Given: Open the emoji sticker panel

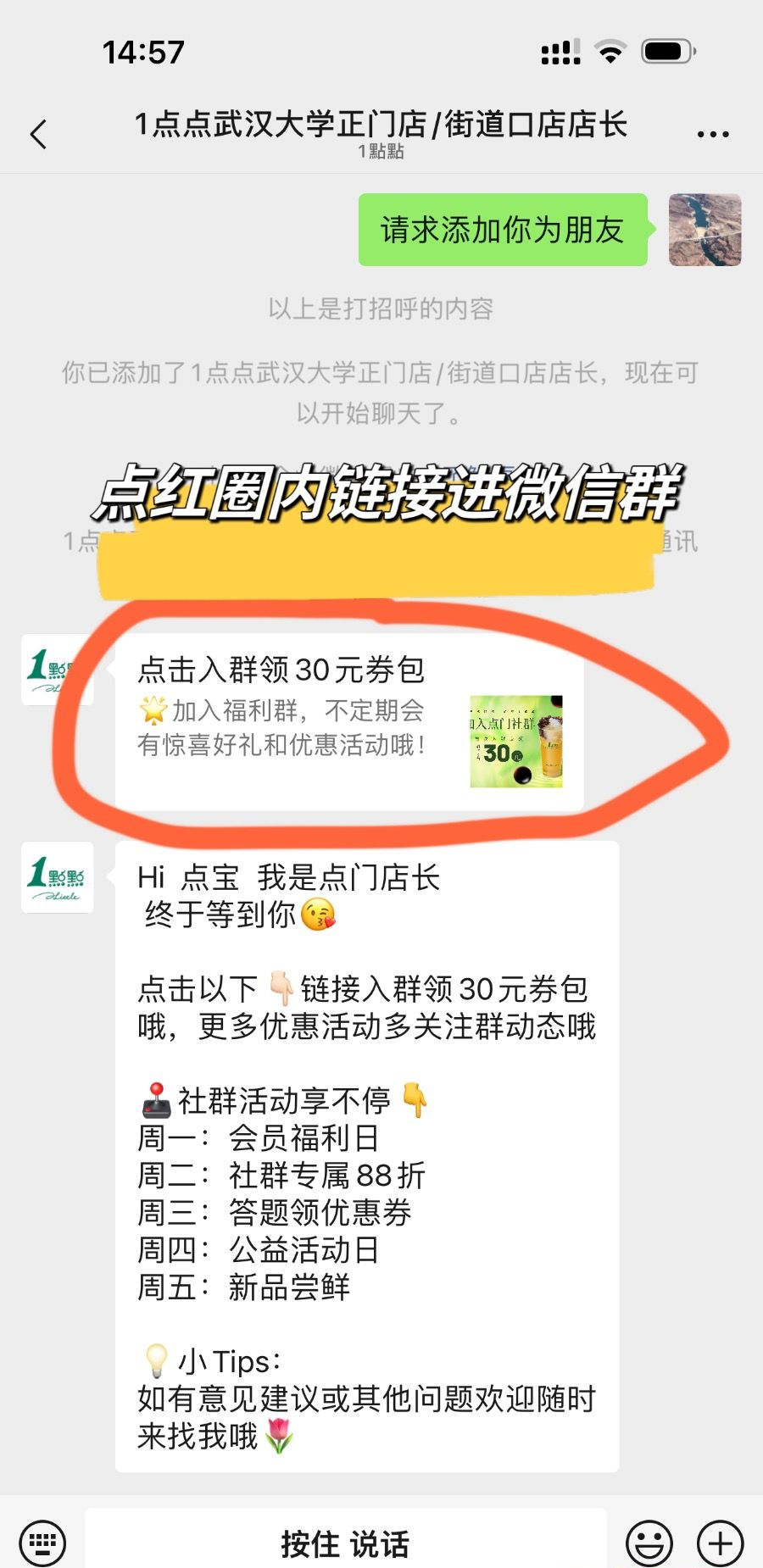Looking at the screenshot, I should click(x=649, y=1542).
